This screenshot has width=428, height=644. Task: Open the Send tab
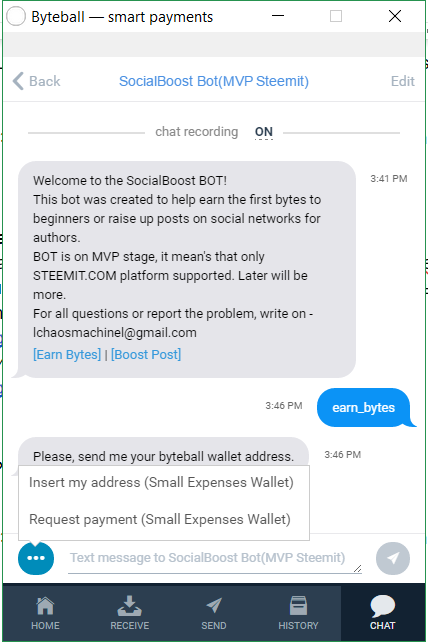214,613
